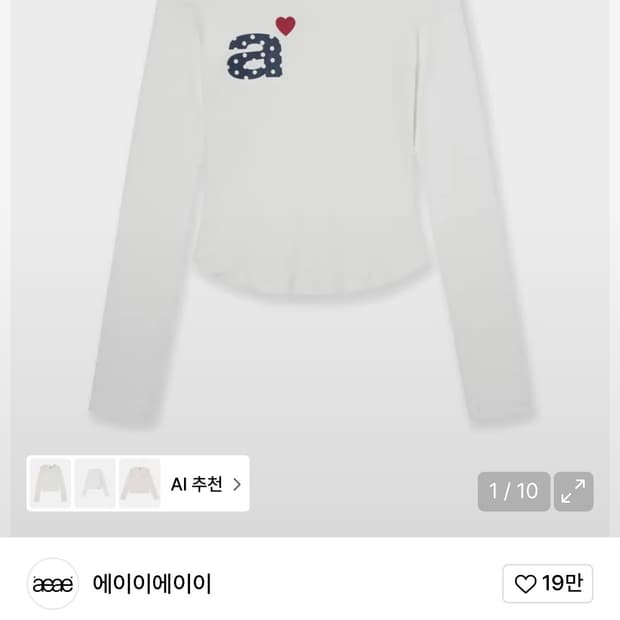Expand the product image to fullscreen
This screenshot has width=620, height=620.
click(573, 491)
